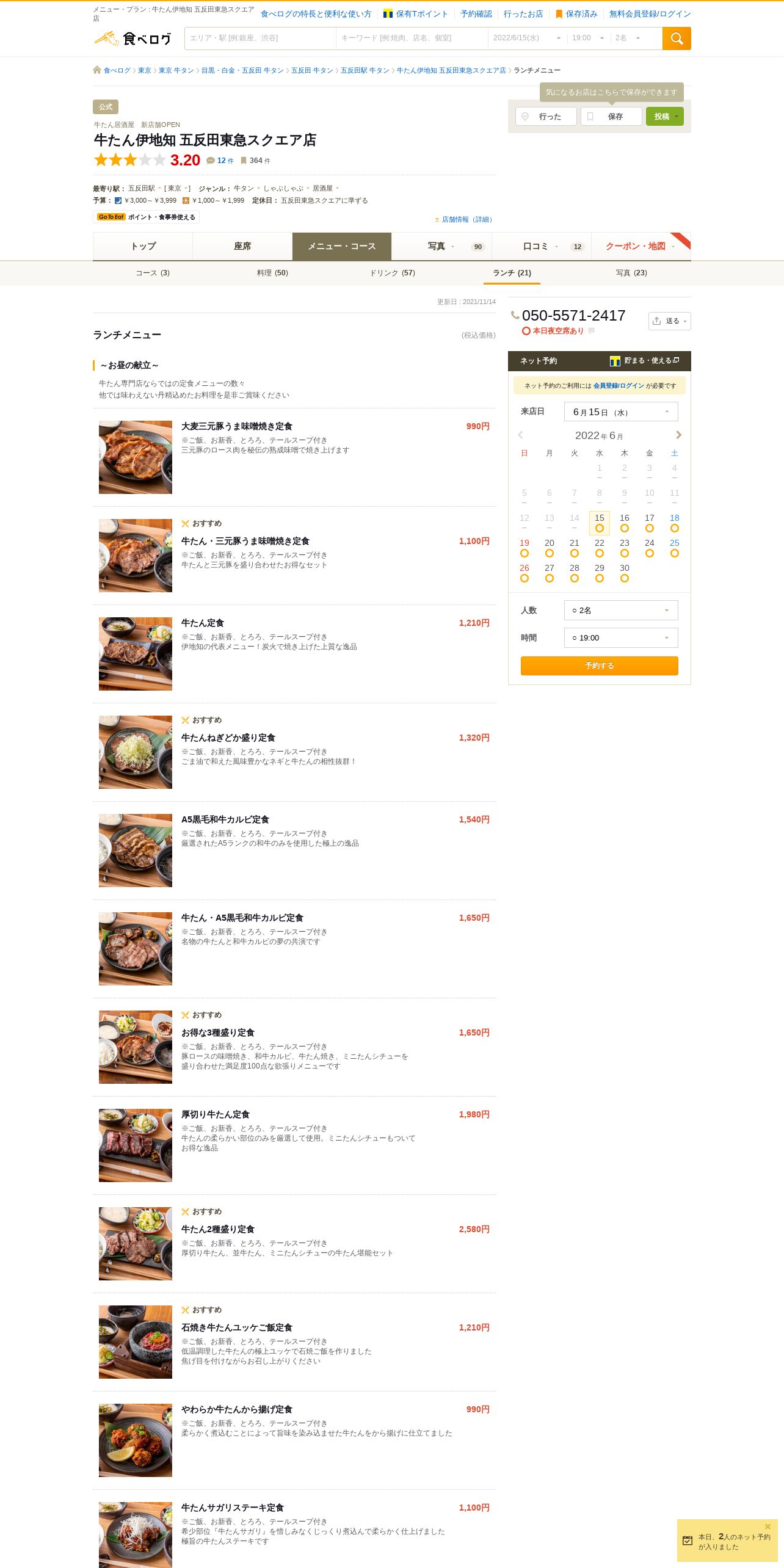
Task: Expand the 来店日 date picker
Action: pos(620,412)
